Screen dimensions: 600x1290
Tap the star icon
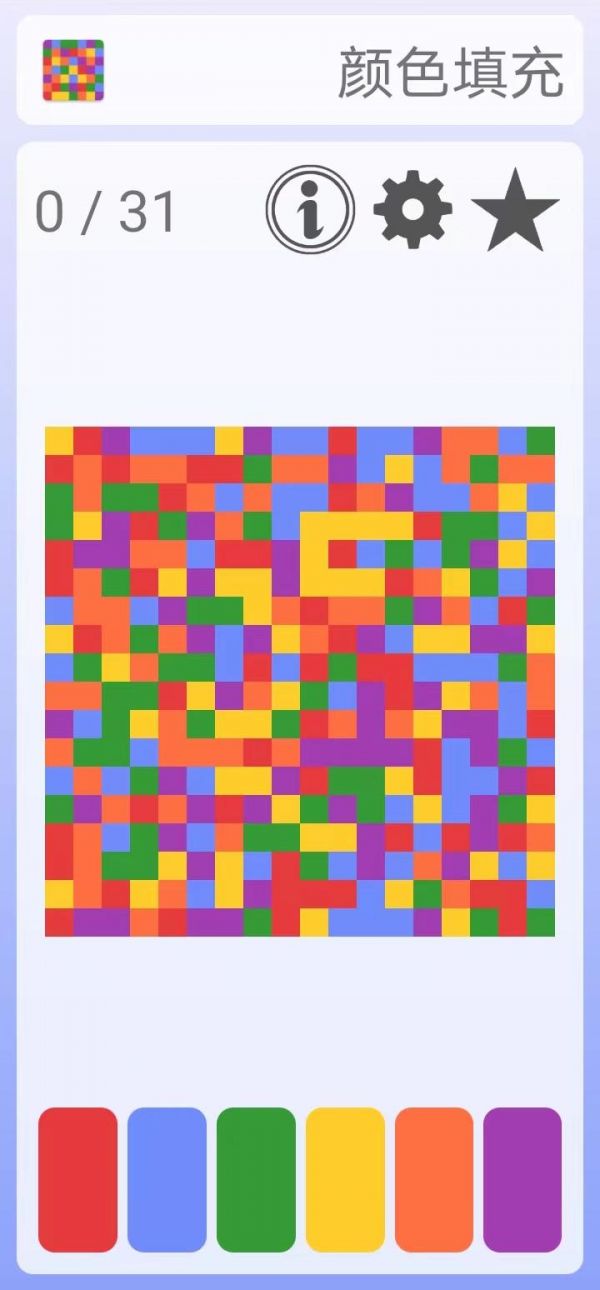click(515, 210)
